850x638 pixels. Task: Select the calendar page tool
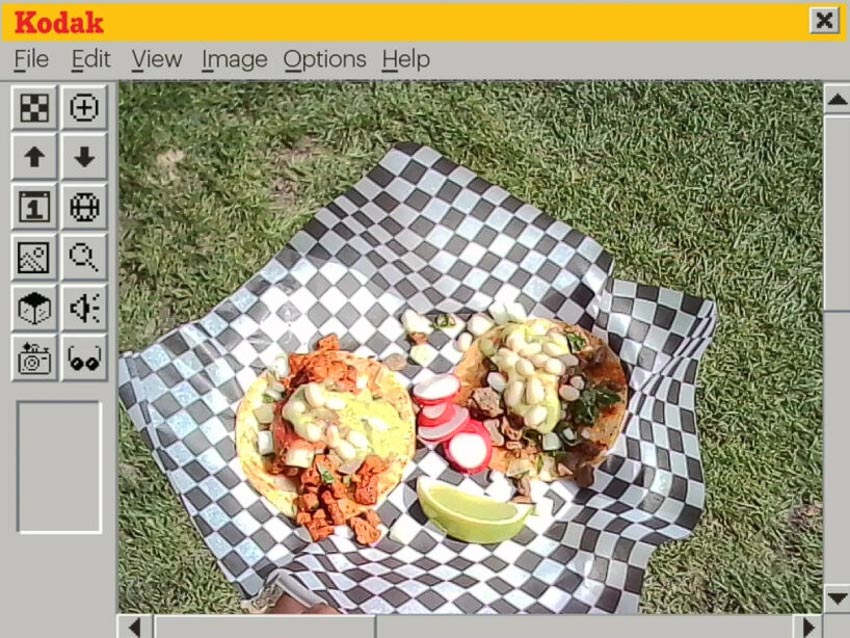(x=34, y=208)
